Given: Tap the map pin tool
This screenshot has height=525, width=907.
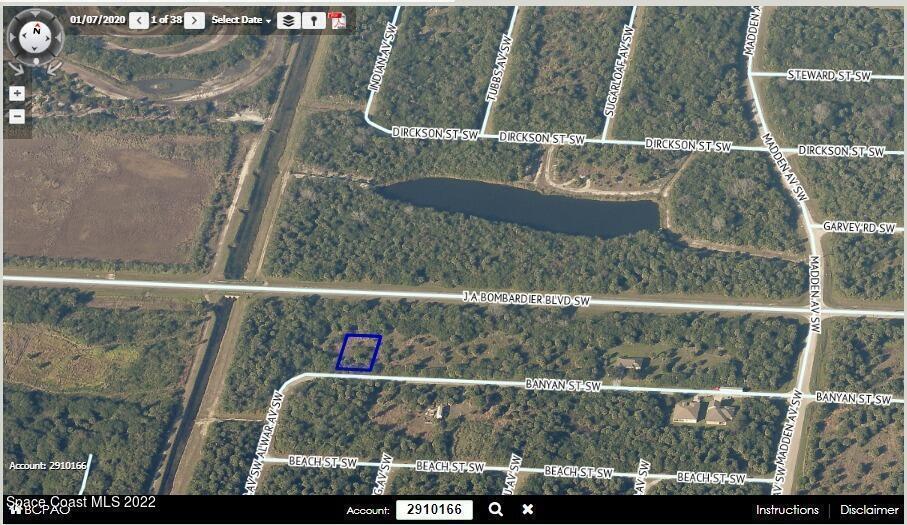Looking at the screenshot, I should (x=314, y=20).
